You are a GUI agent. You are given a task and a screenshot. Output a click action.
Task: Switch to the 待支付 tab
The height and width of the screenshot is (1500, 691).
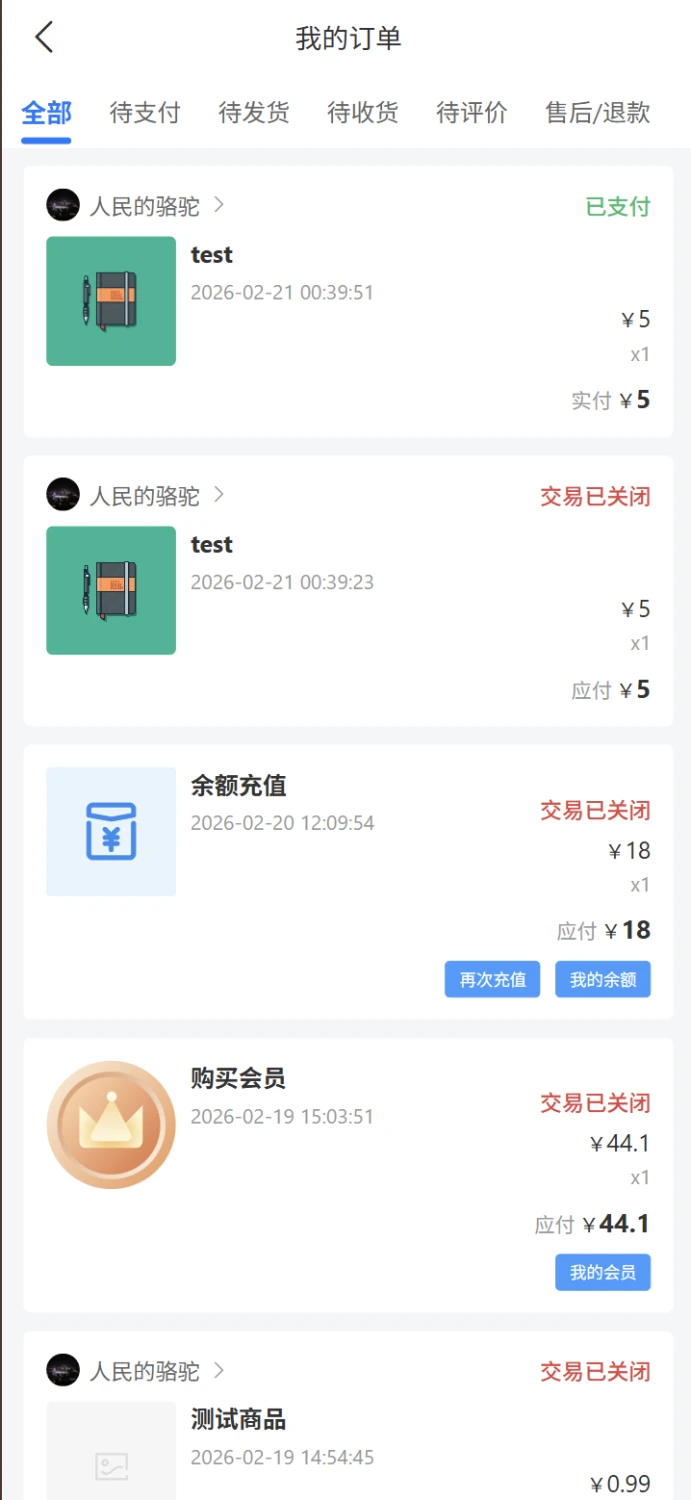click(145, 113)
